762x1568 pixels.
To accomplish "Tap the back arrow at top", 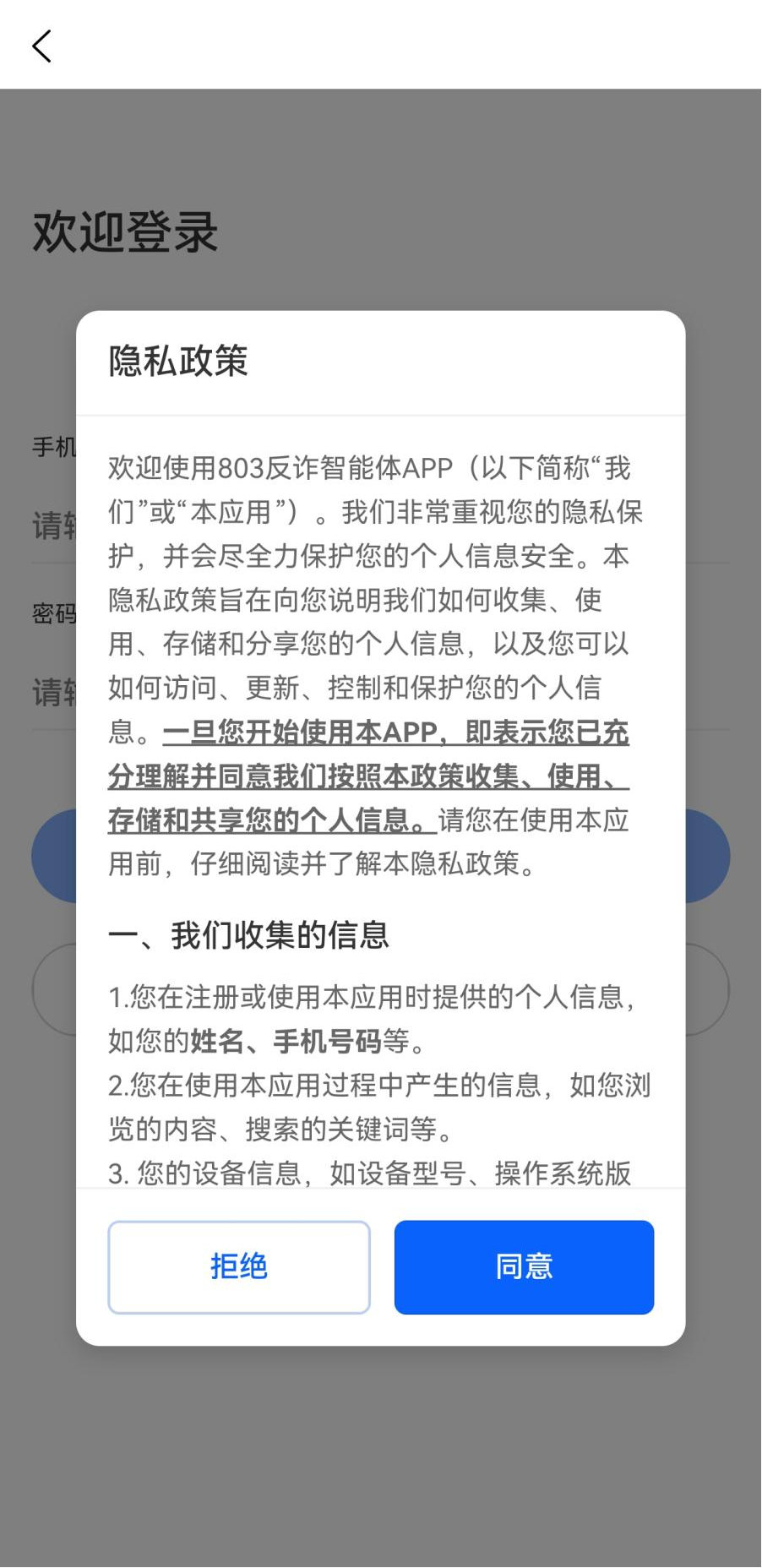I will [41, 46].
